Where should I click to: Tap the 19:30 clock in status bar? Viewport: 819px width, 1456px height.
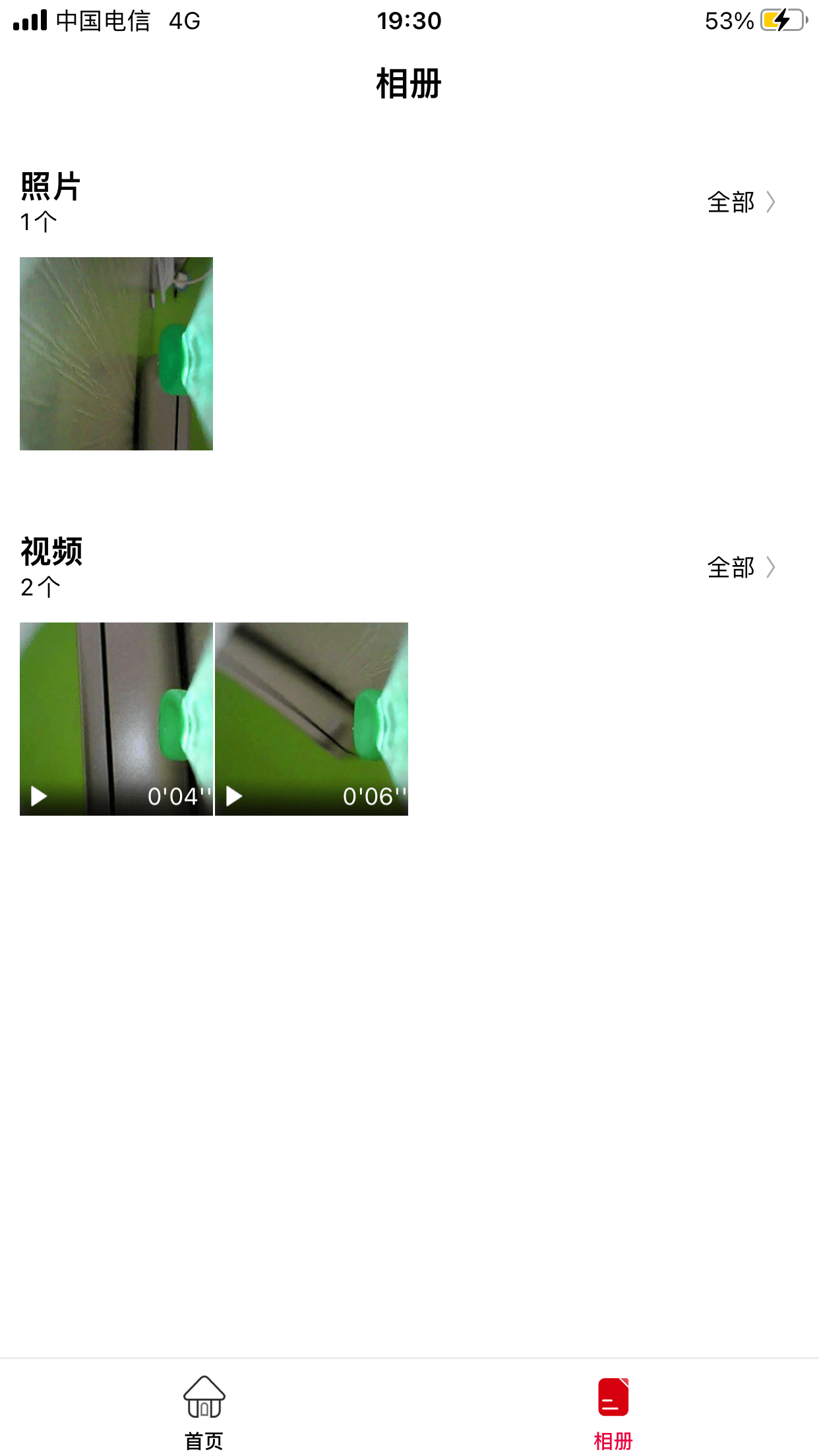pos(409,20)
